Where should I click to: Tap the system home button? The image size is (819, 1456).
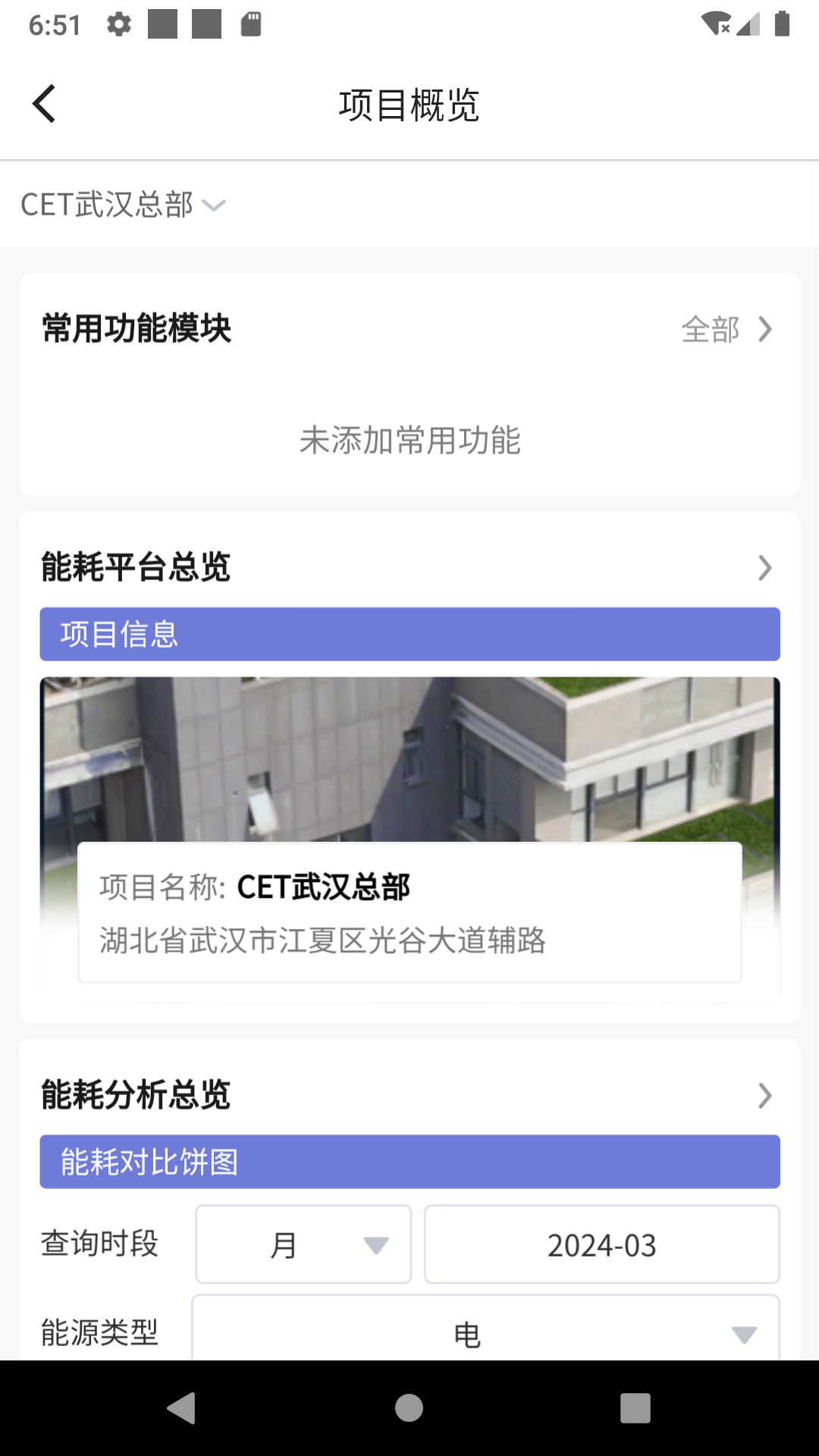pos(409,1408)
